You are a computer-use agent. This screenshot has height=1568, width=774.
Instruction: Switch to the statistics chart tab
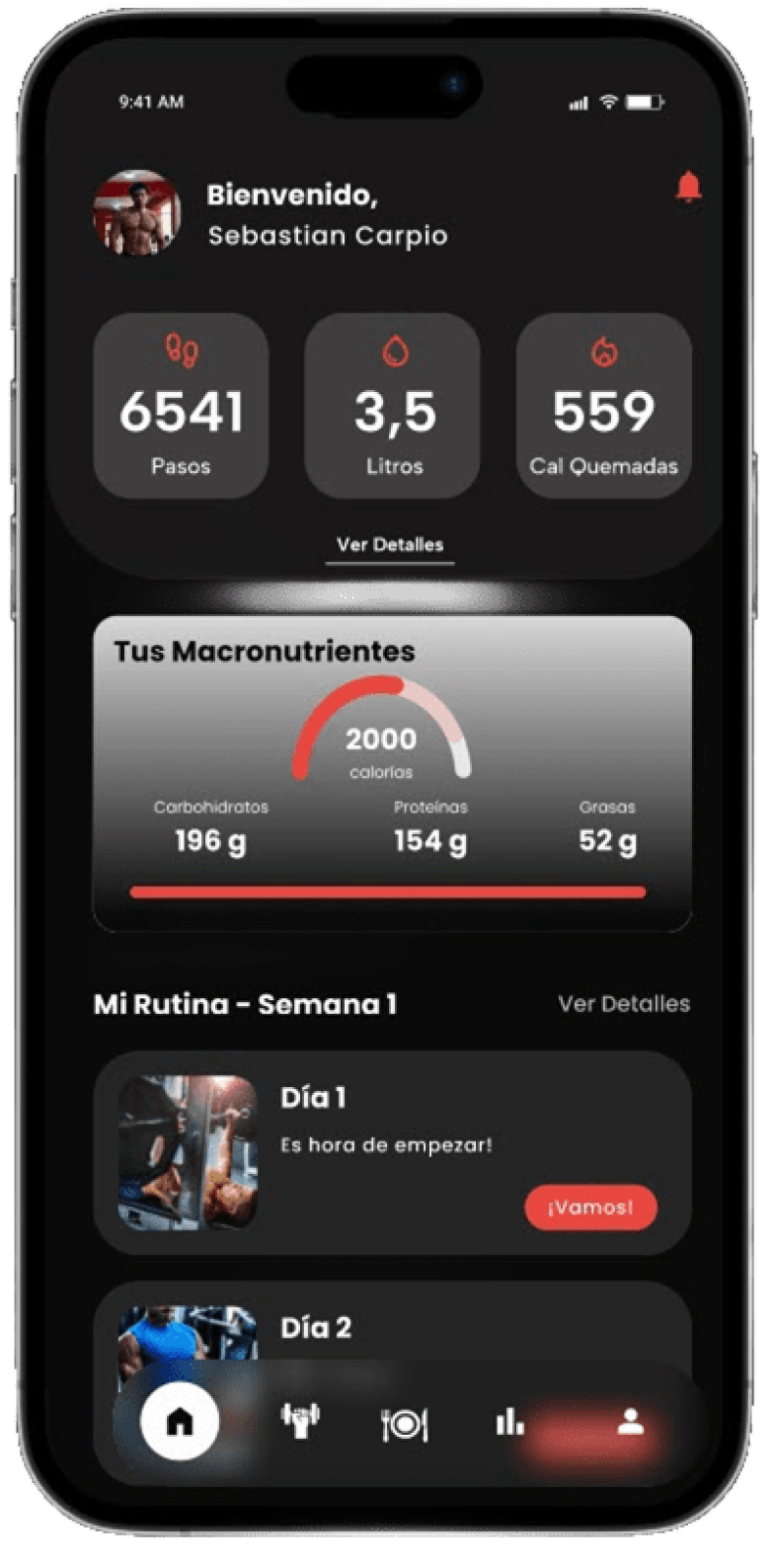509,1422
